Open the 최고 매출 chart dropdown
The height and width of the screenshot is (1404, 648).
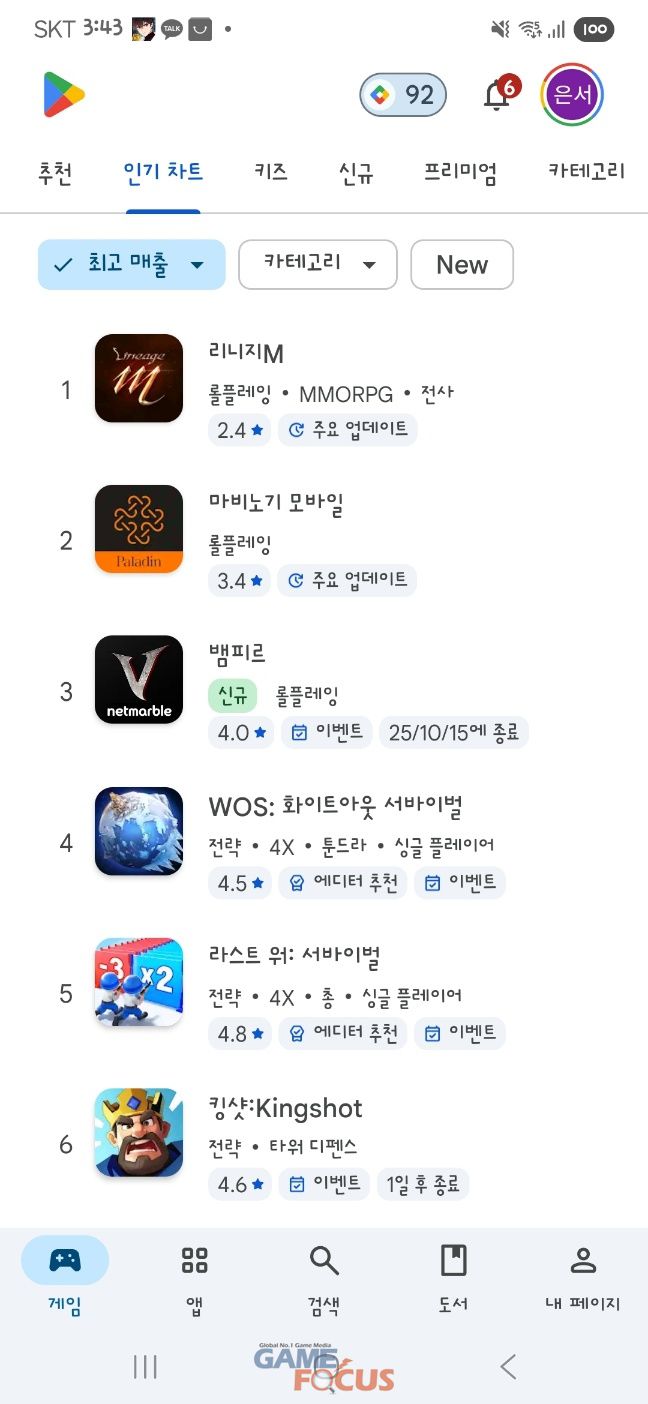(x=131, y=265)
